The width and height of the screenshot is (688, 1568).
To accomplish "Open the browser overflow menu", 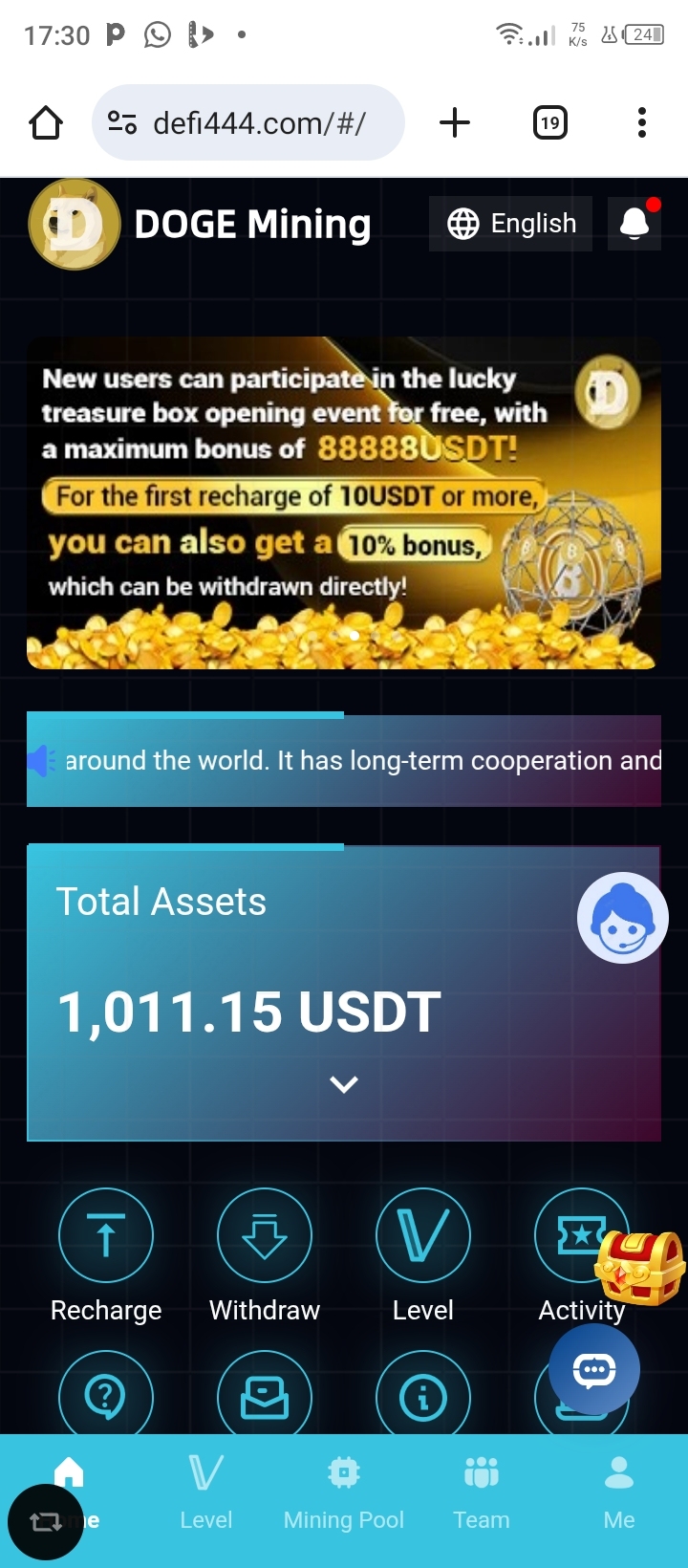I will 641,122.
